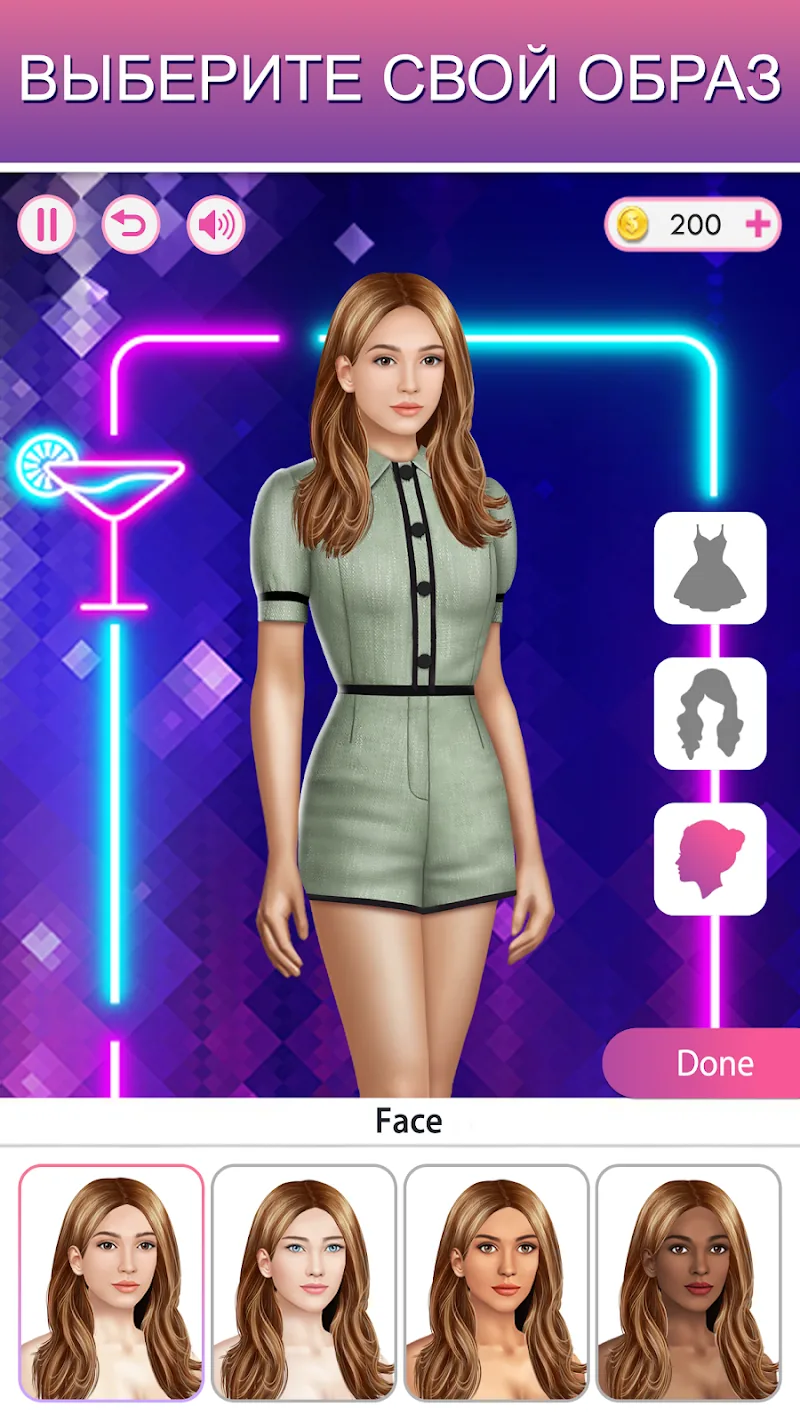Pick the tanned face with orange lips
This screenshot has width=800, height=1422.
pyautogui.click(x=496, y=1283)
